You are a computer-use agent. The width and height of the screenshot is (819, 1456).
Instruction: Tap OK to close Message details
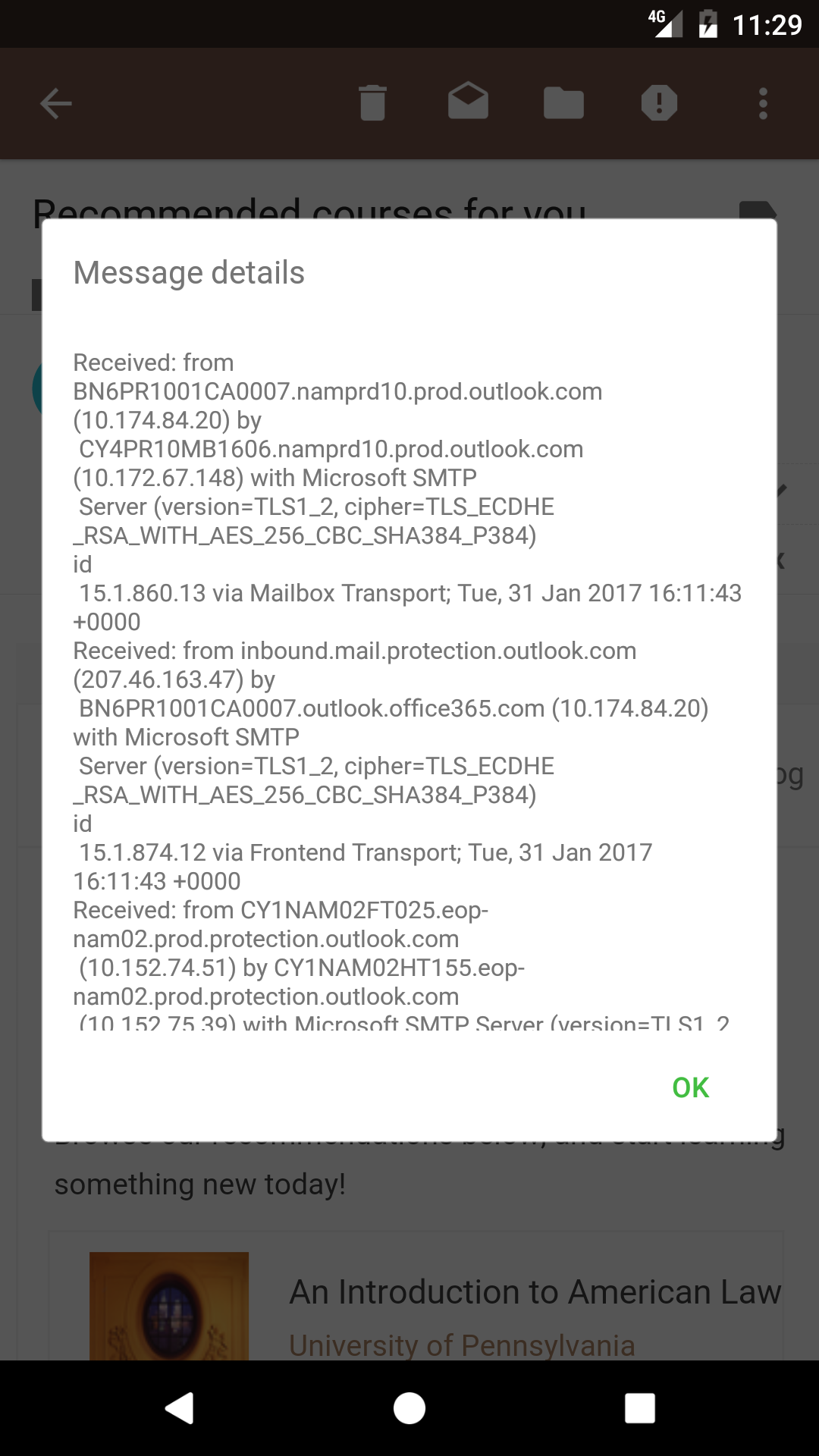tap(690, 1087)
